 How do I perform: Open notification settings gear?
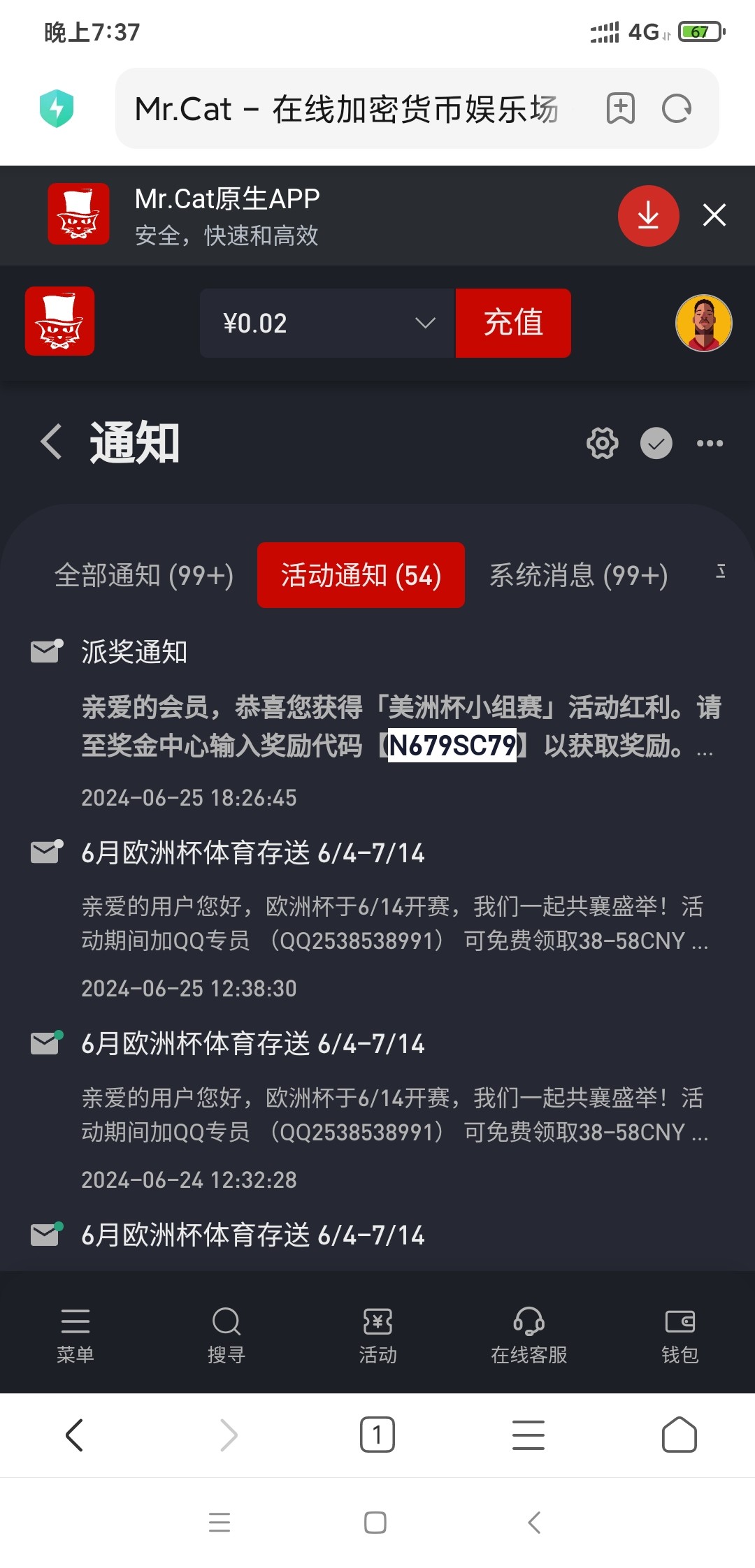602,443
